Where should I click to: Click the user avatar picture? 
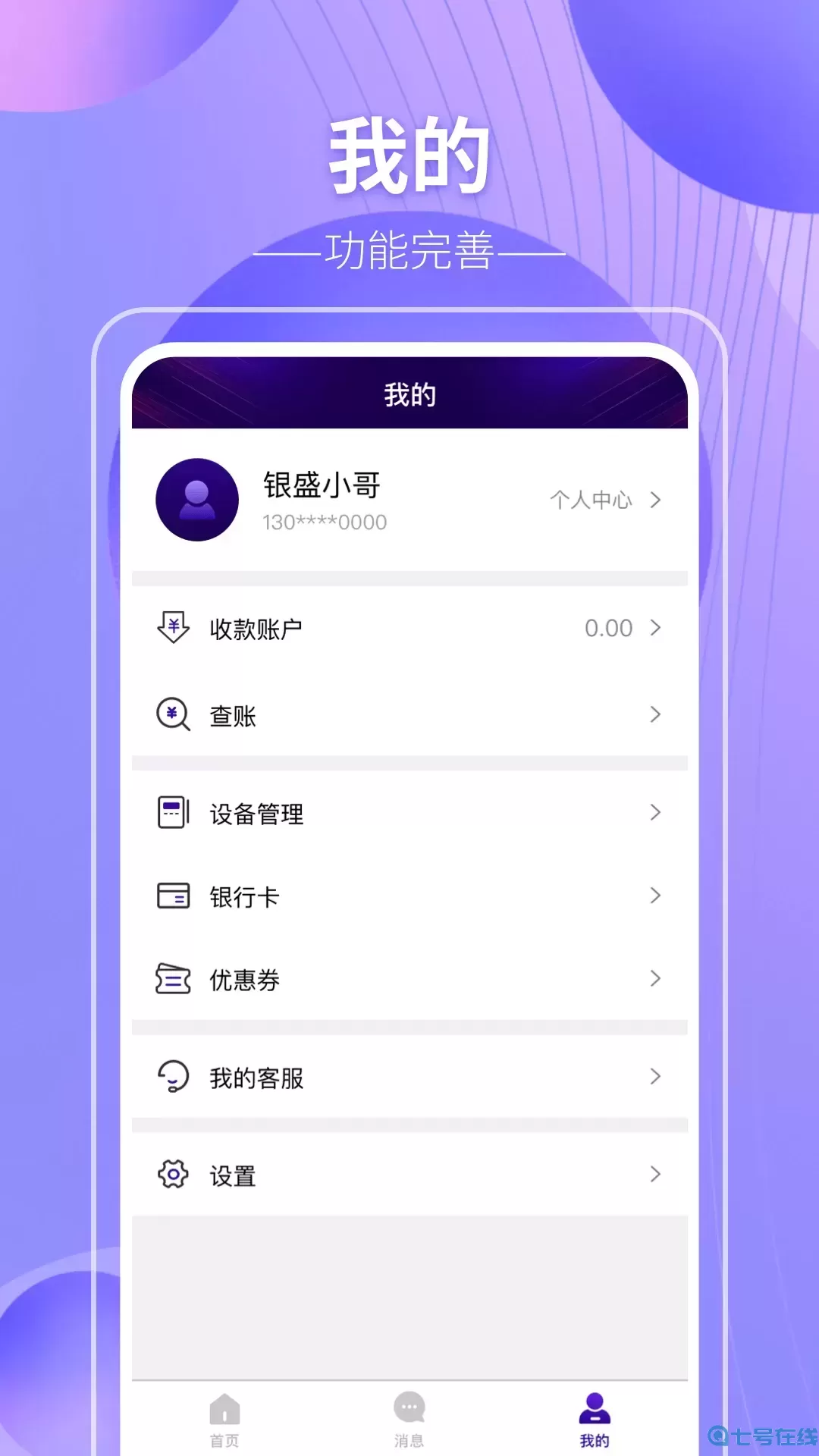click(196, 499)
